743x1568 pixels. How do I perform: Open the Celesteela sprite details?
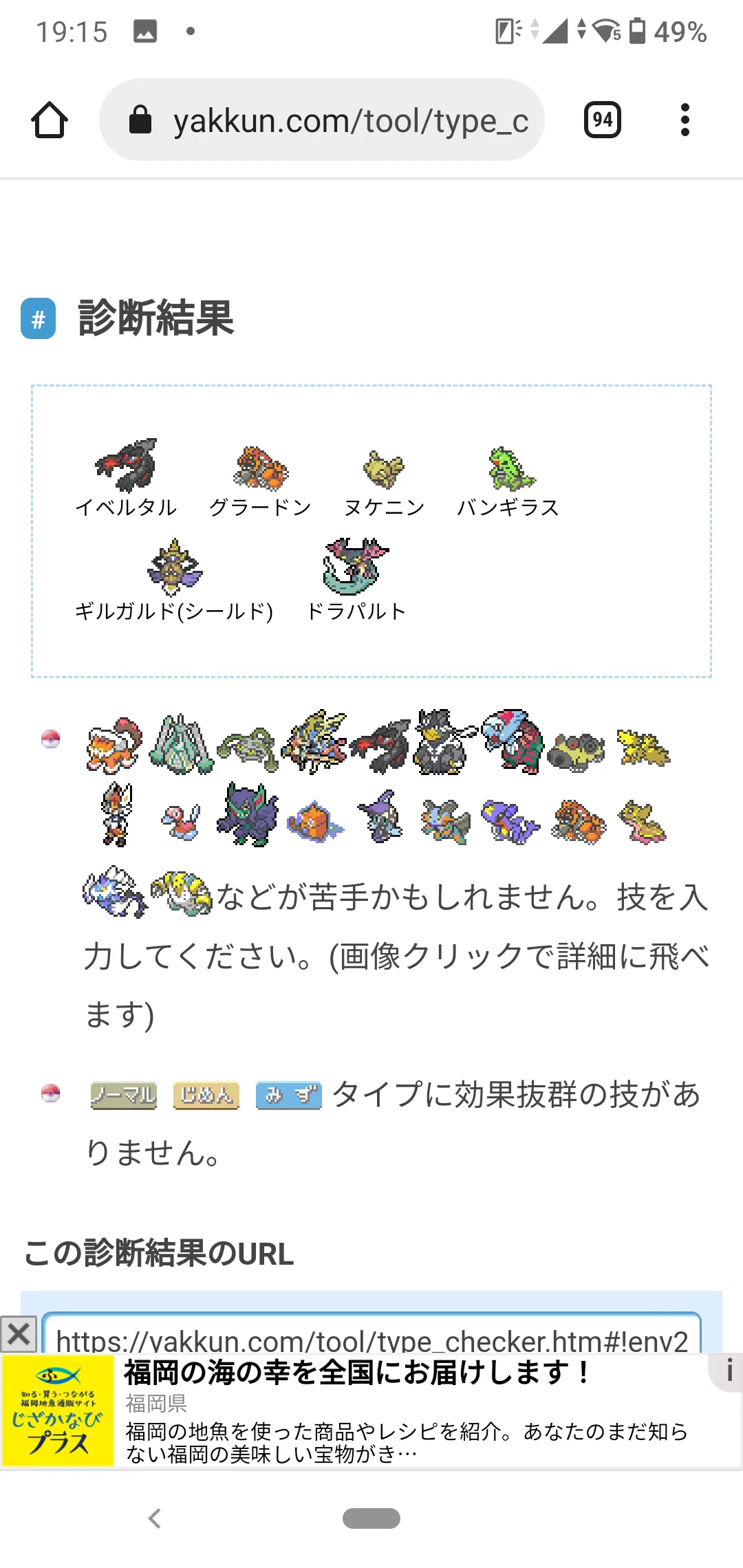click(x=182, y=744)
